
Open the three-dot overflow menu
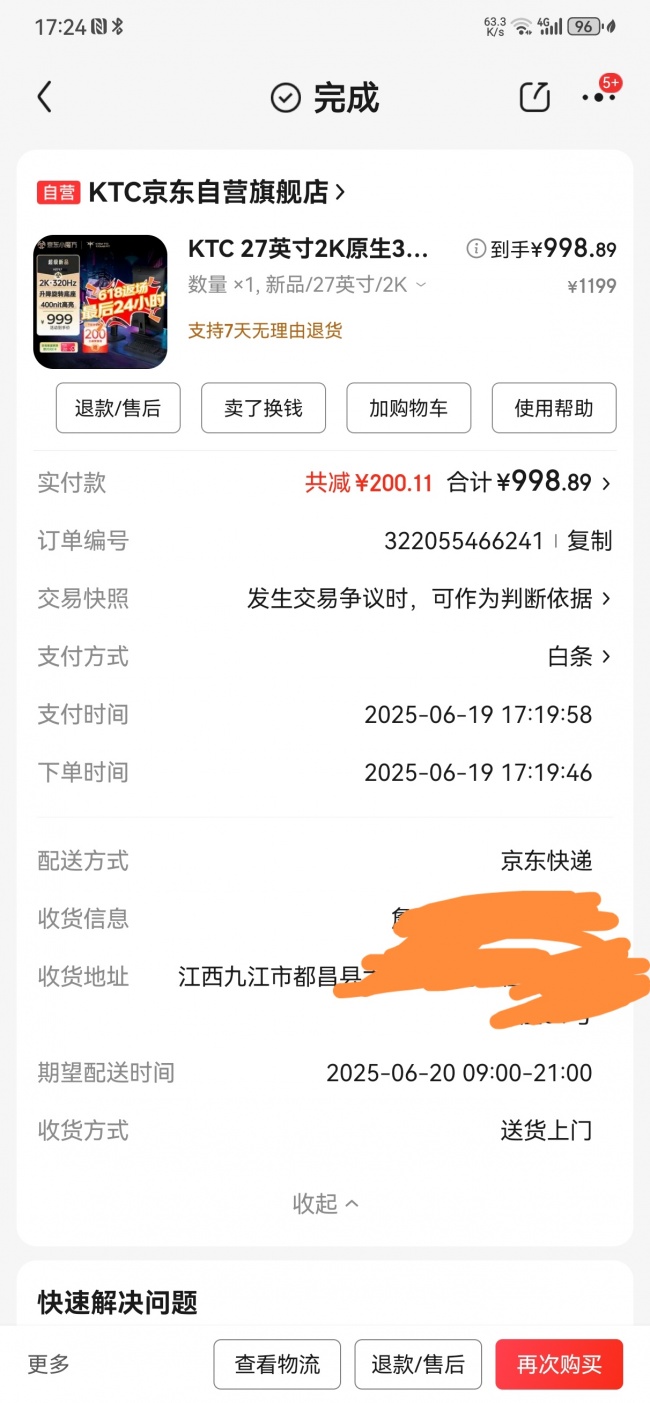click(598, 97)
